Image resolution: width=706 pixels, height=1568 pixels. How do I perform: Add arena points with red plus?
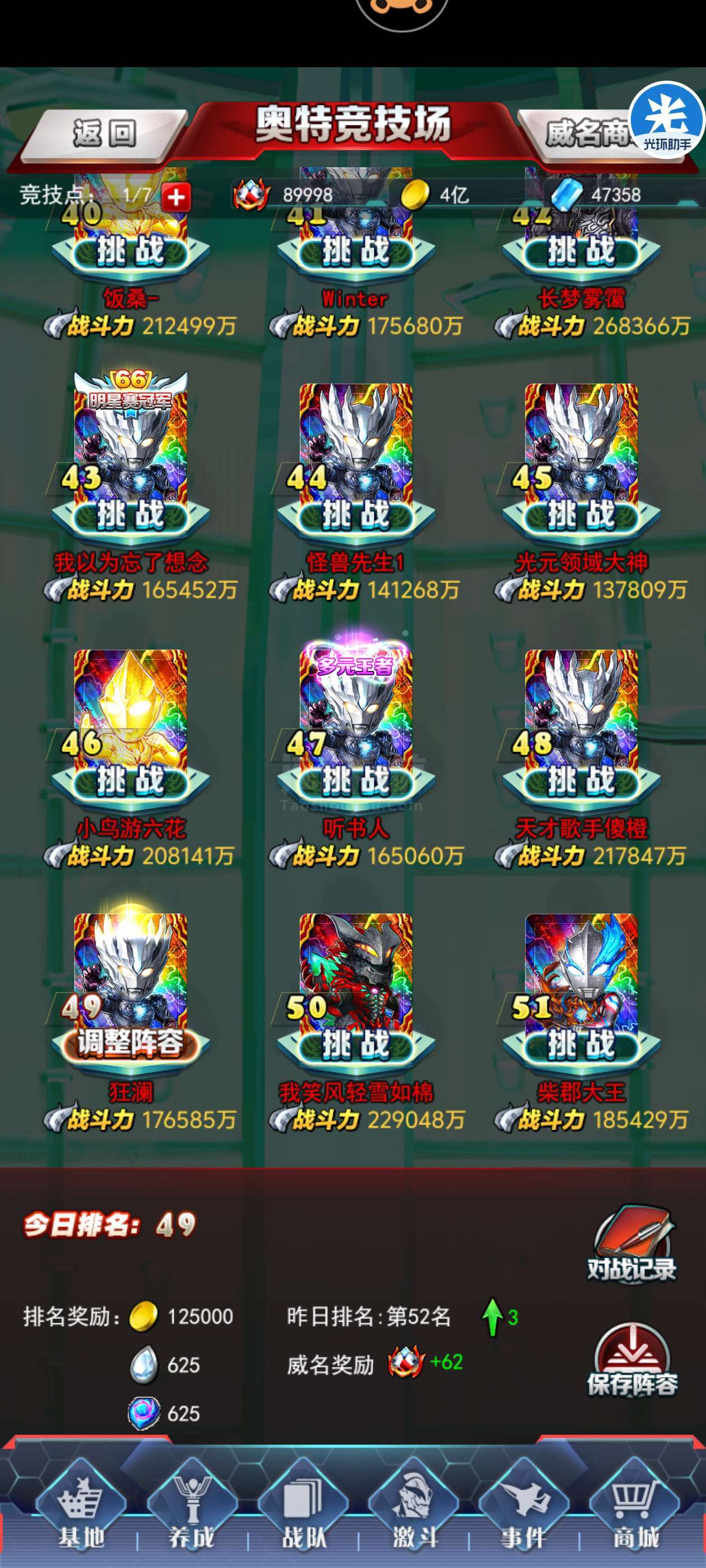click(x=176, y=197)
